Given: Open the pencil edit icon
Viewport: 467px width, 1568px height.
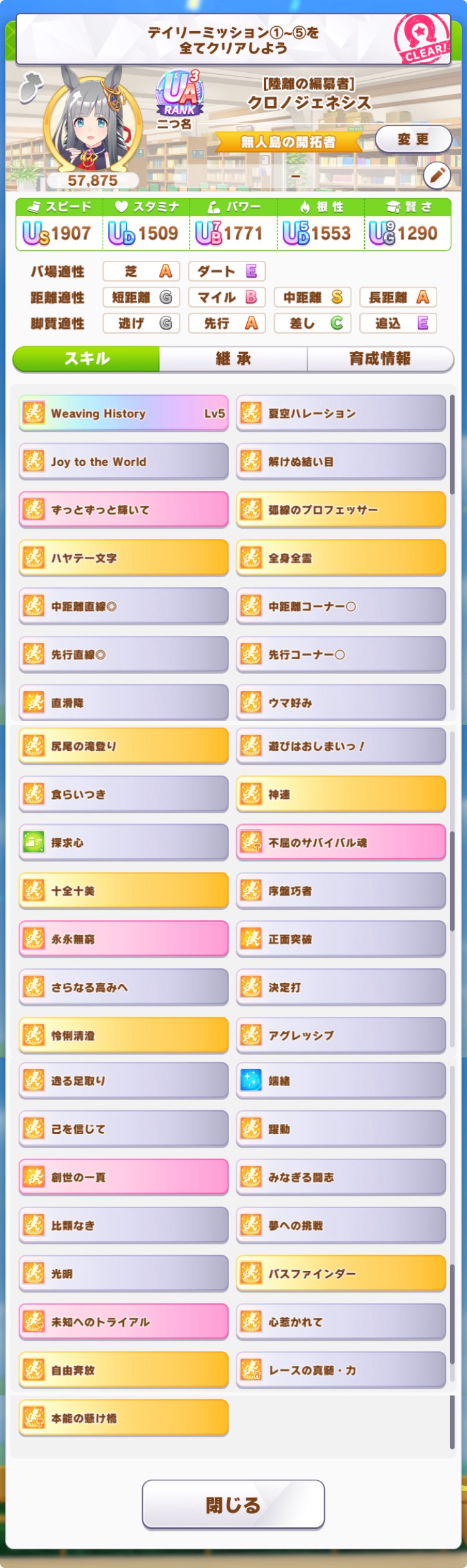Looking at the screenshot, I should click(x=436, y=176).
